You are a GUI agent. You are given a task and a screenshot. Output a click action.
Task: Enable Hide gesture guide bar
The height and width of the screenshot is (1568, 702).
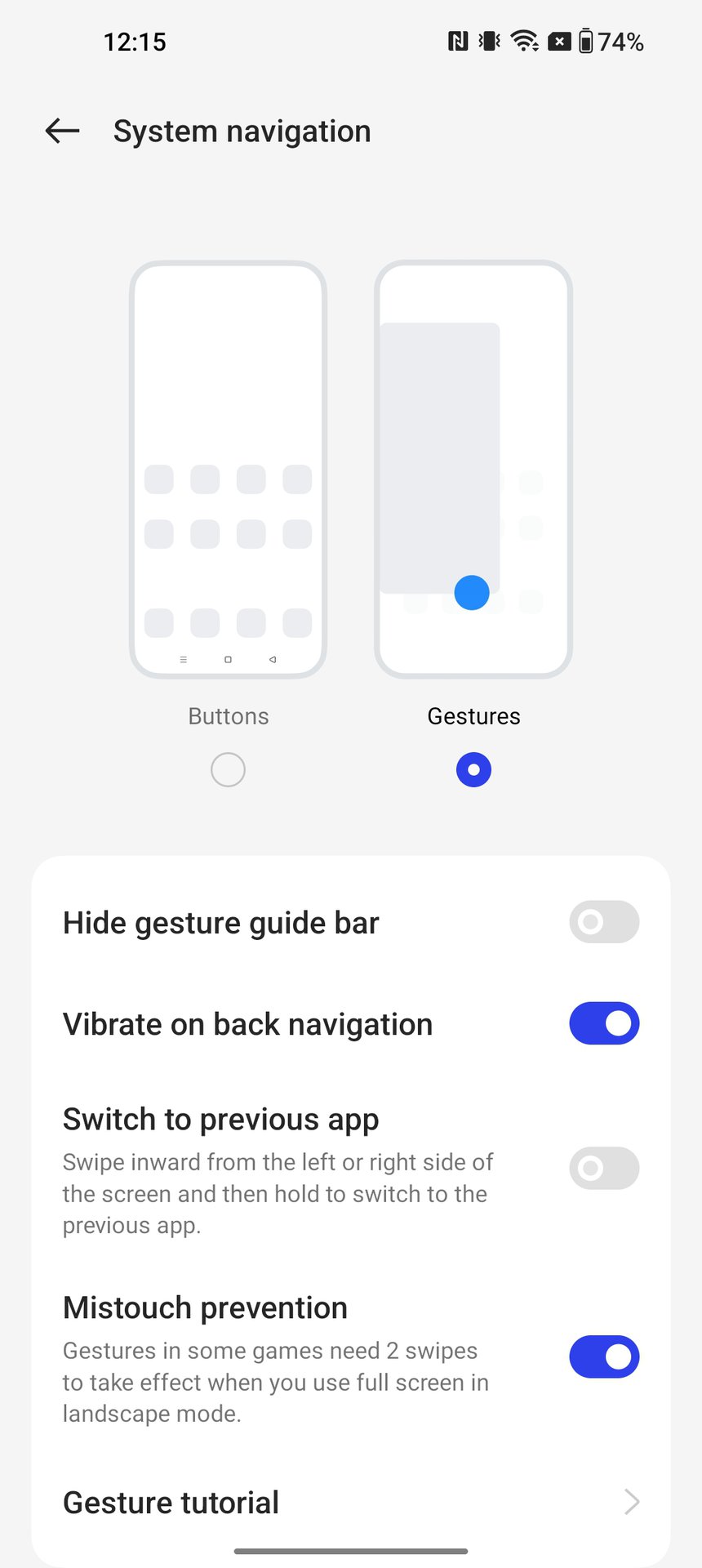(x=603, y=922)
